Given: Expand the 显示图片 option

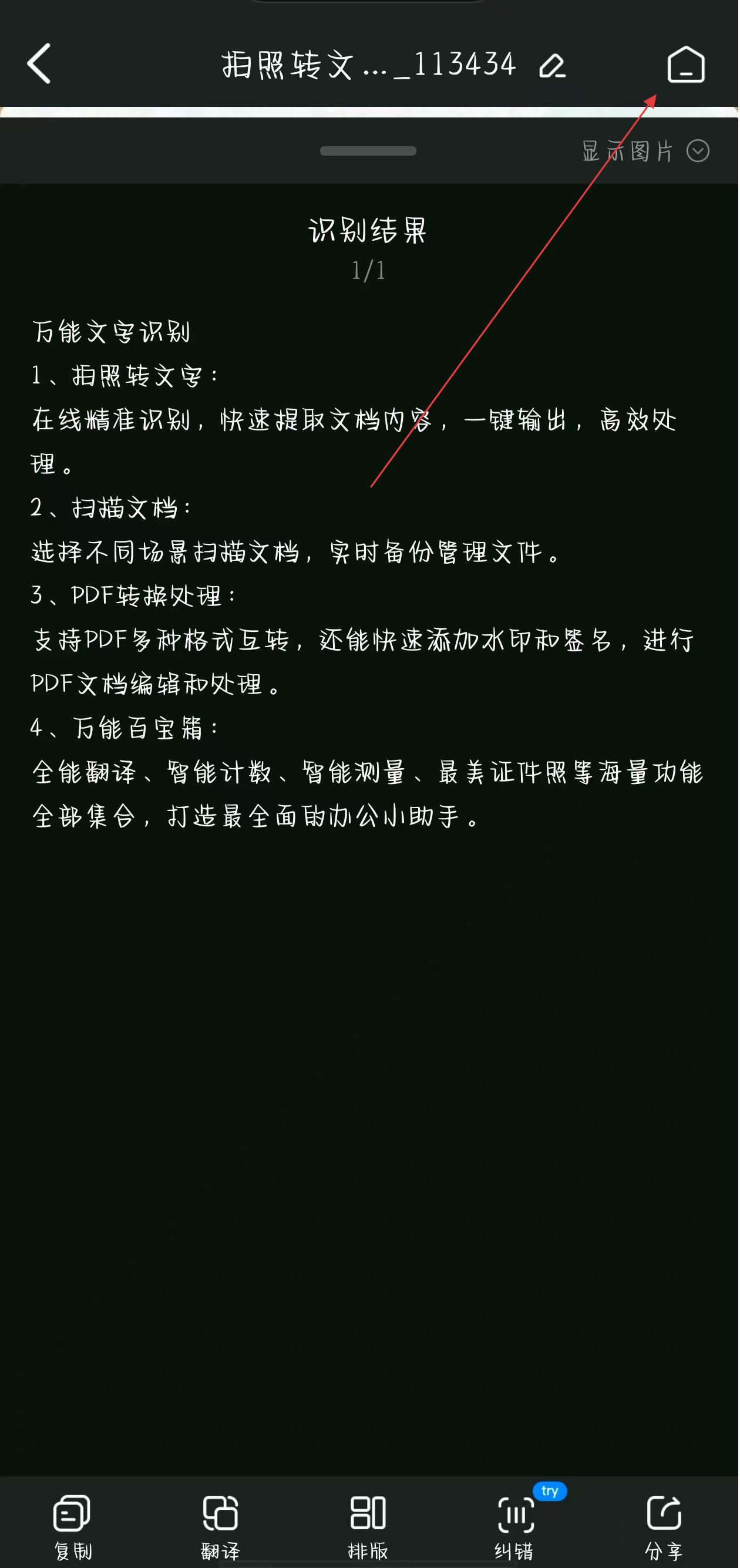Looking at the screenshot, I should (x=645, y=151).
